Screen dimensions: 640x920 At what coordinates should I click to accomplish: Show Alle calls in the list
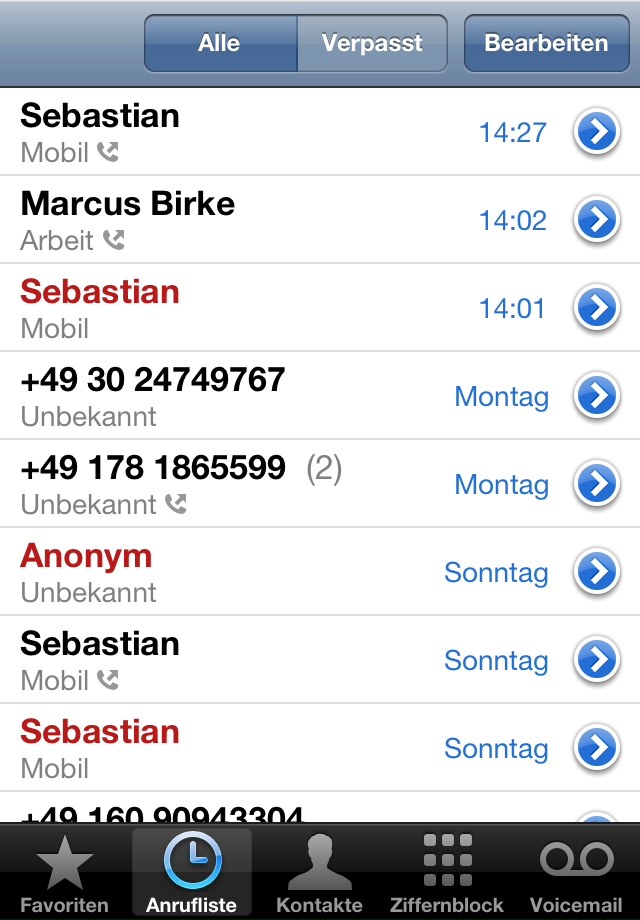[x=219, y=44]
